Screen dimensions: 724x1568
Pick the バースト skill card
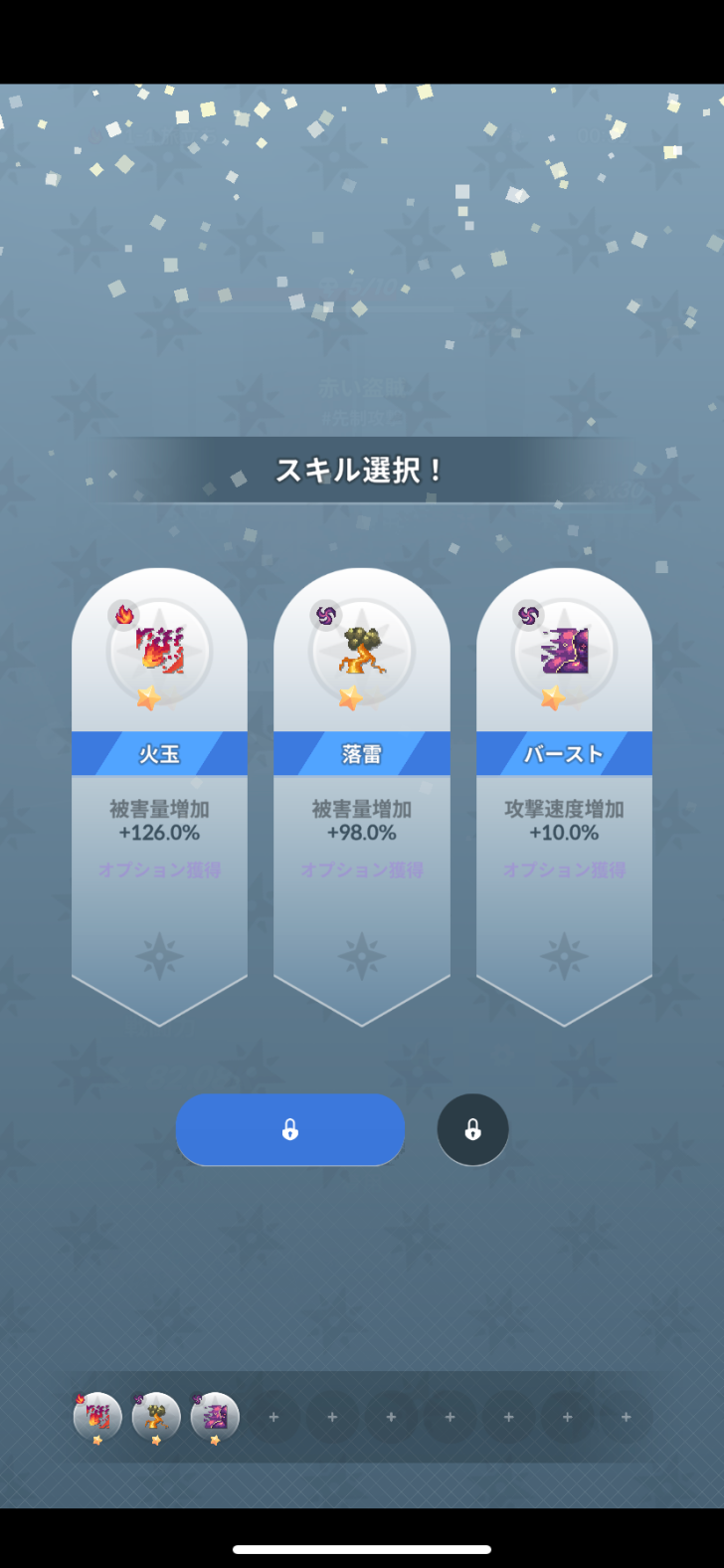click(564, 796)
